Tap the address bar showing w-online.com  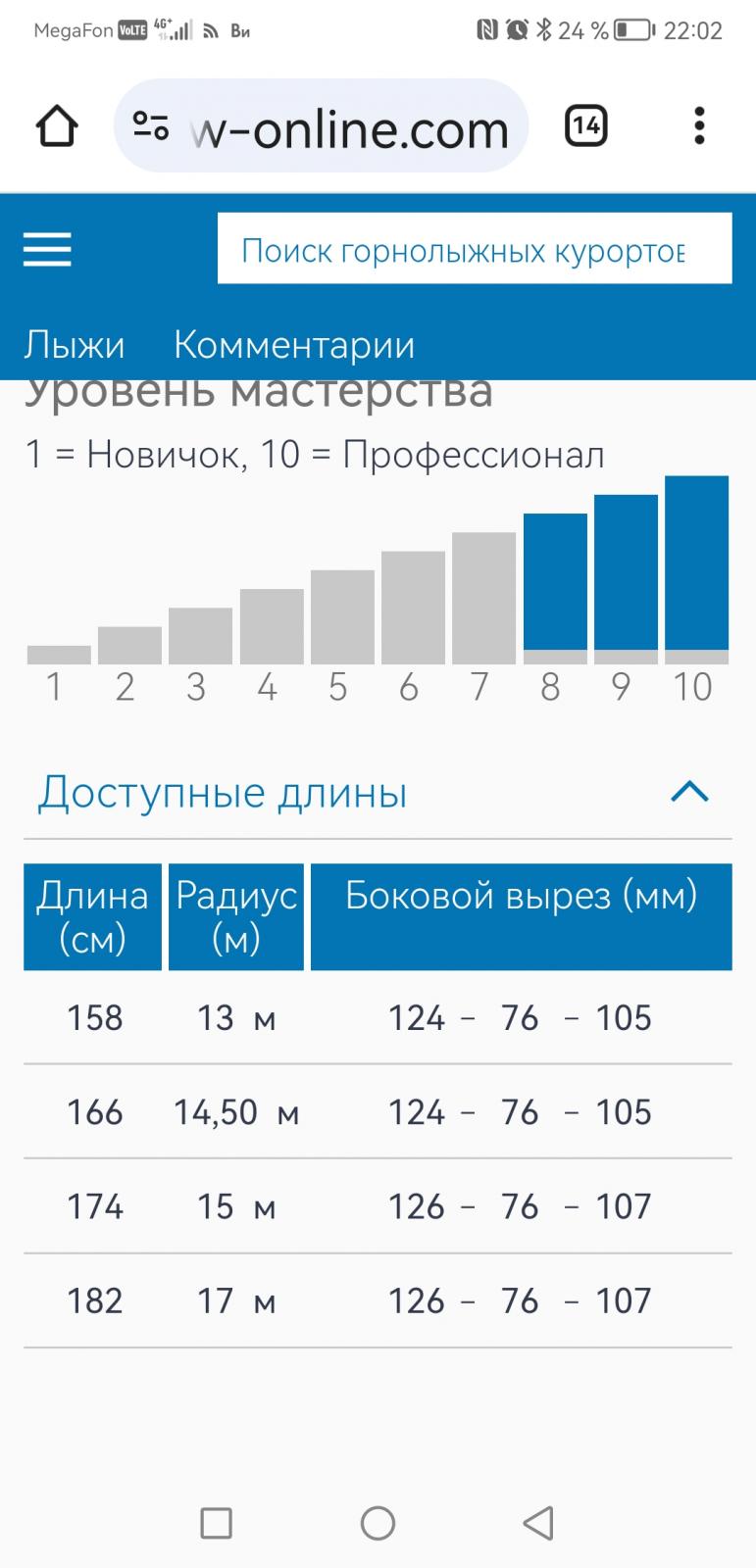(322, 126)
